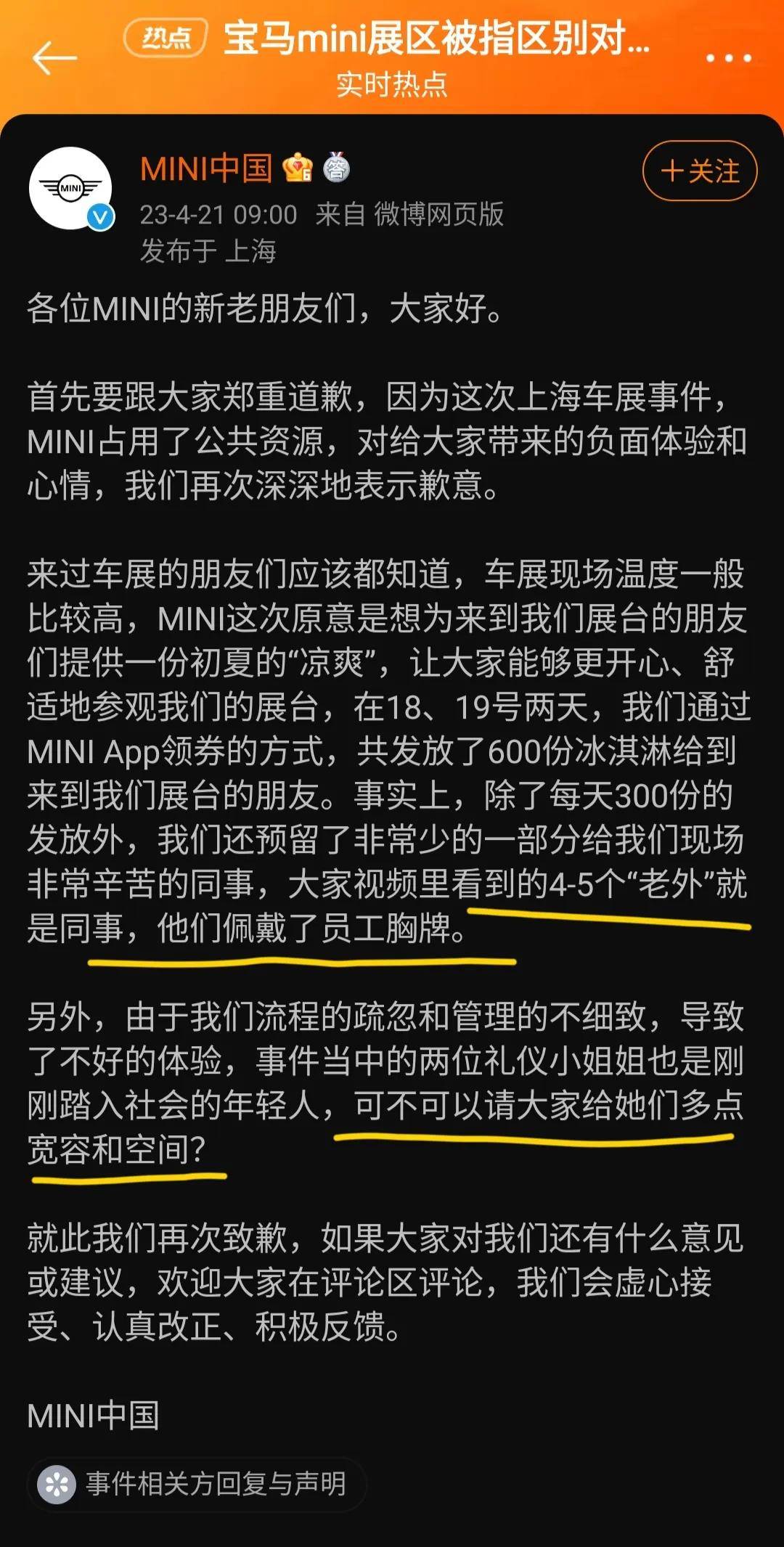Open the MINI中国 account name
The width and height of the screenshot is (784, 1547).
206,169
